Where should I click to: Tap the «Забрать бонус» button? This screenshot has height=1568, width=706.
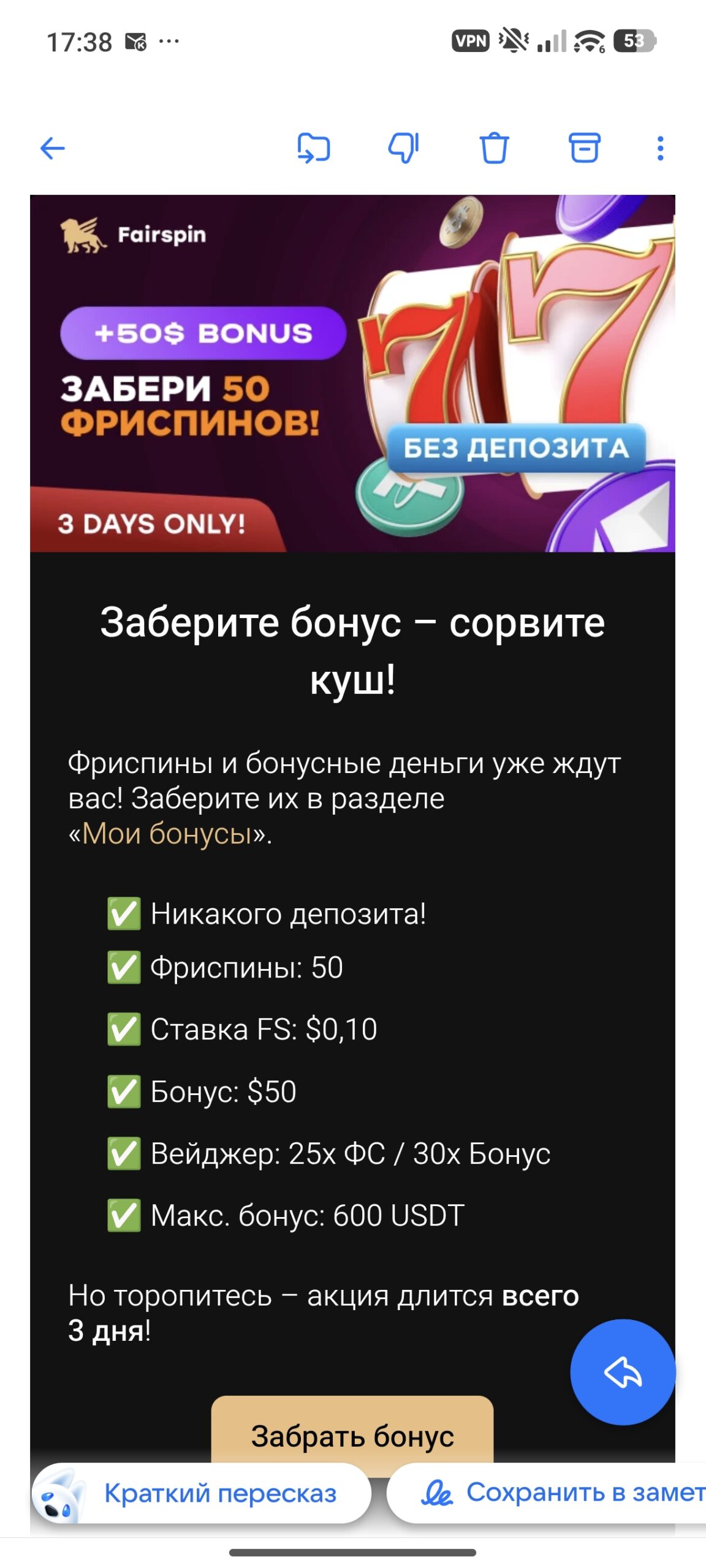coord(352,1430)
